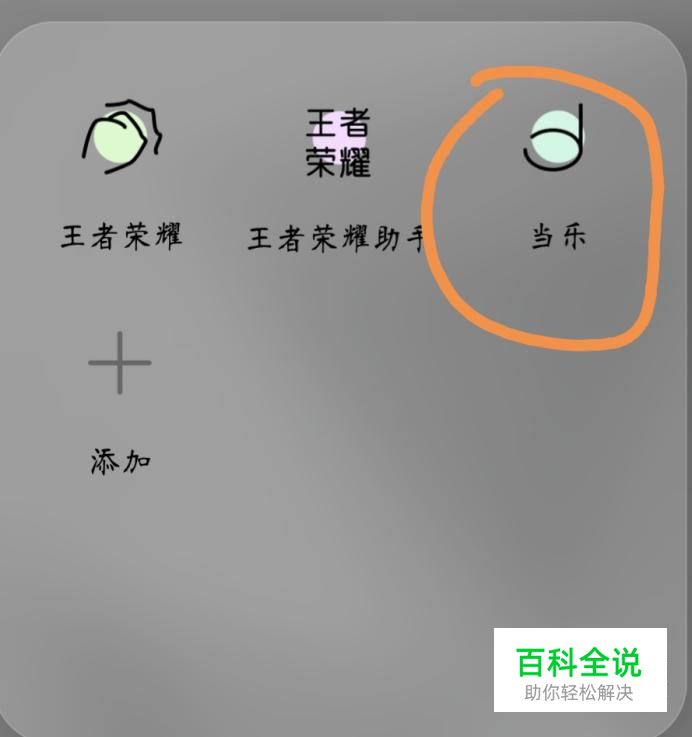Open the 王者荣耀 app
Screen dimensions: 692x737
click(x=121, y=140)
